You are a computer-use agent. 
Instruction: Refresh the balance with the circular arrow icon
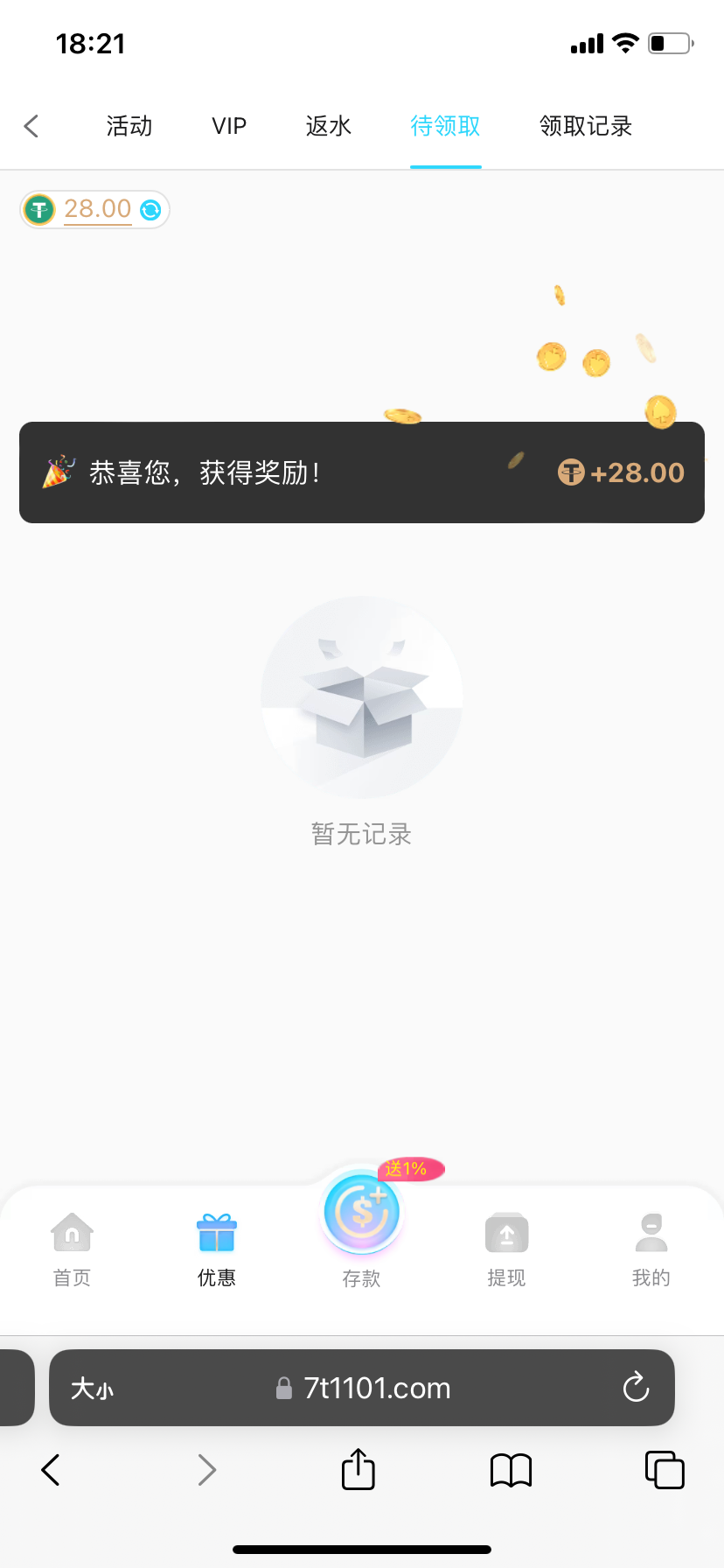point(150,209)
